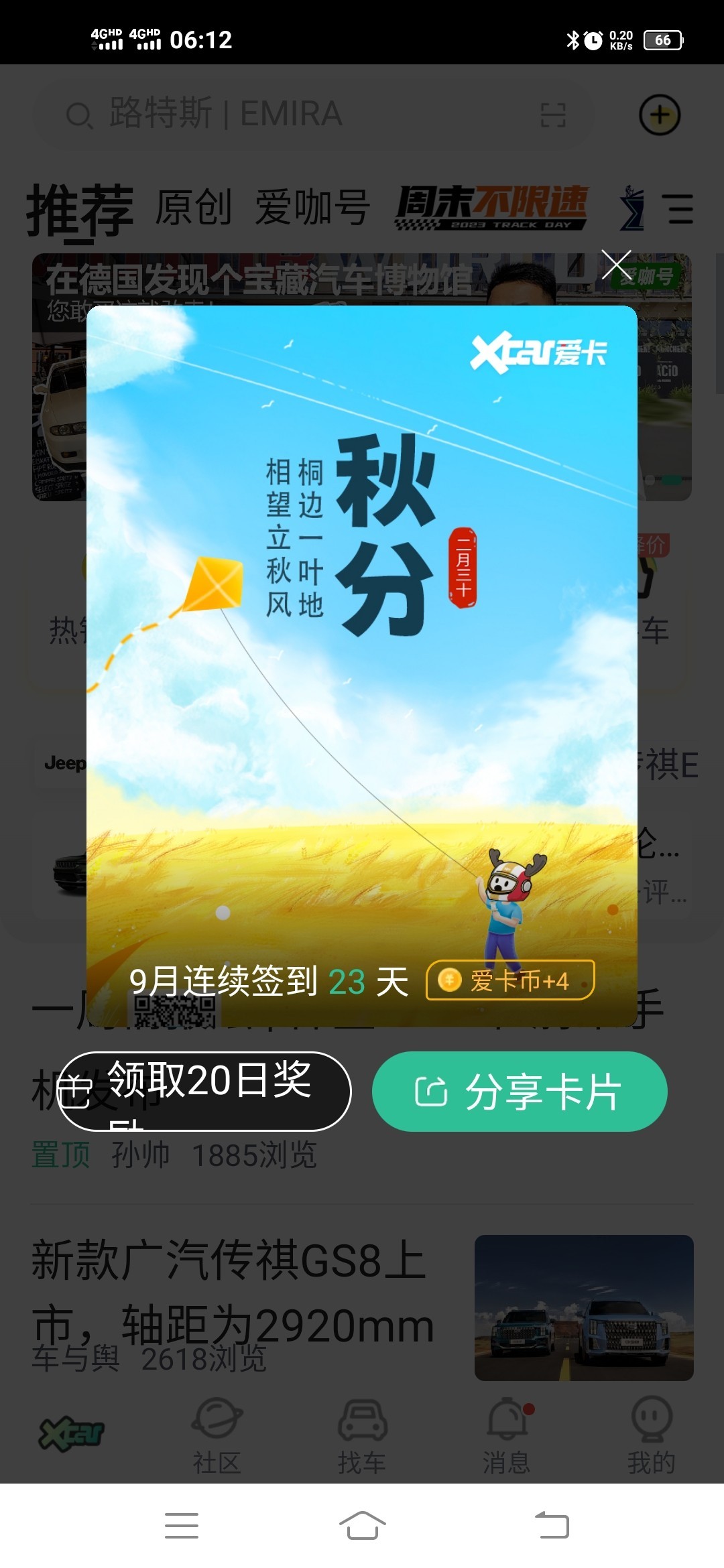724x1568 pixels.
Task: Switch to the 爱咖号 tab
Action: [x=312, y=208]
